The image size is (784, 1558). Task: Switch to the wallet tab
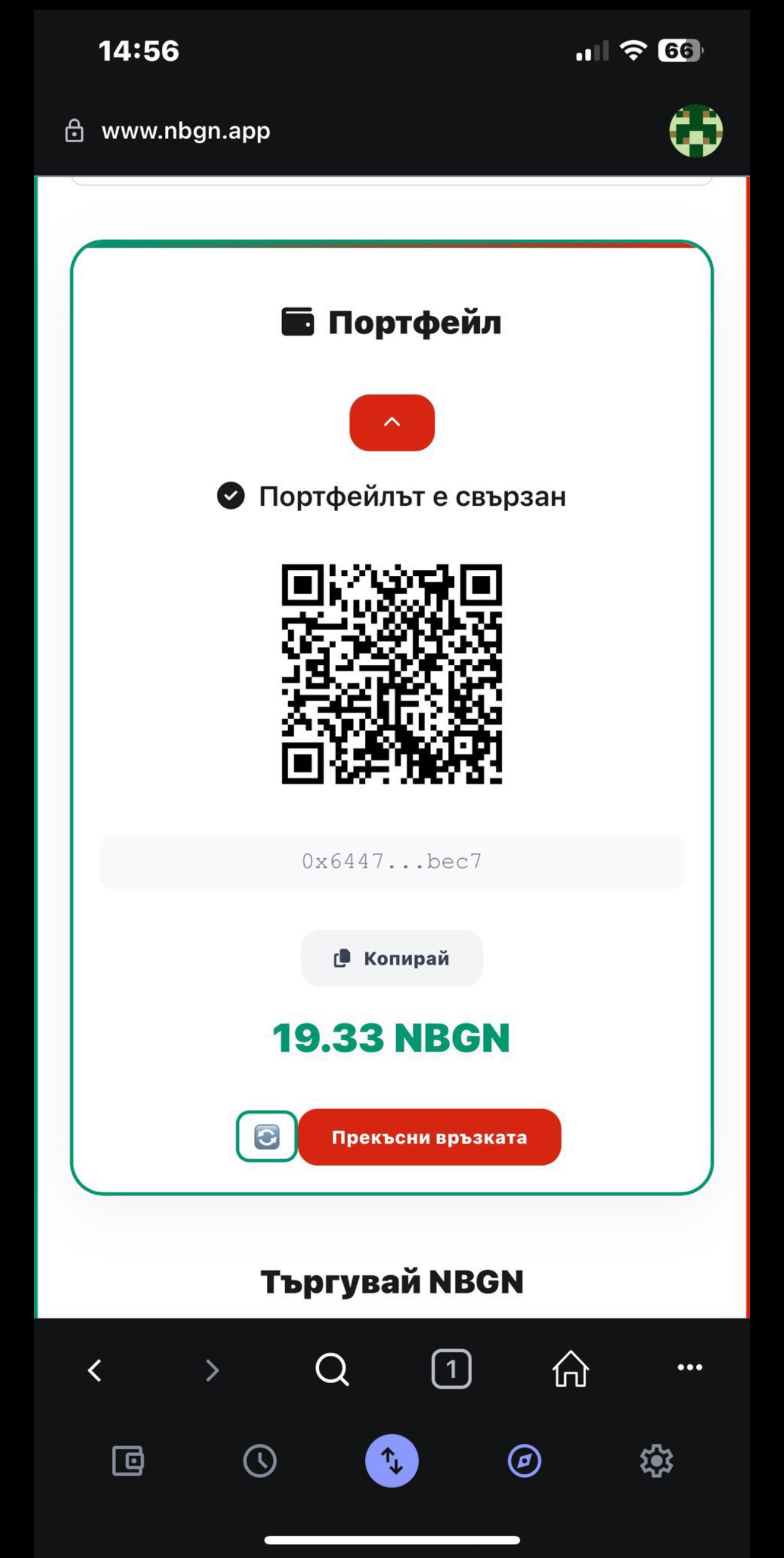(128, 1461)
